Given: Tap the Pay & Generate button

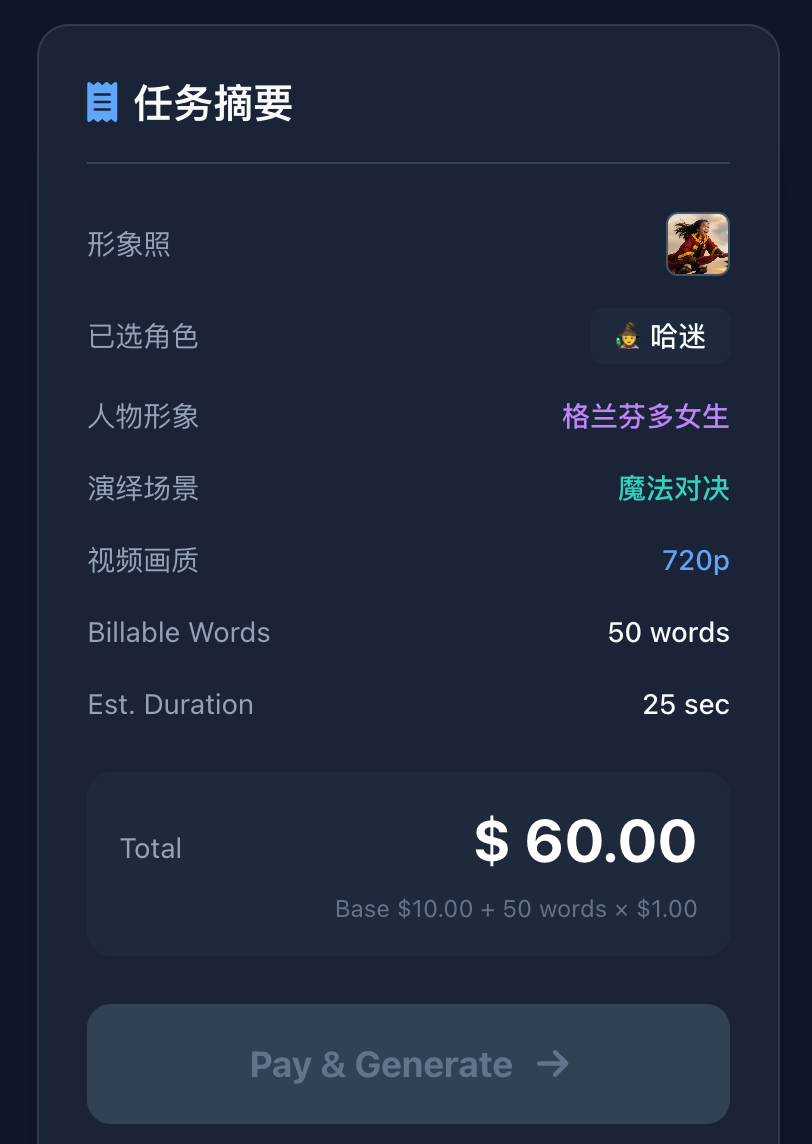Looking at the screenshot, I should pos(408,1064).
